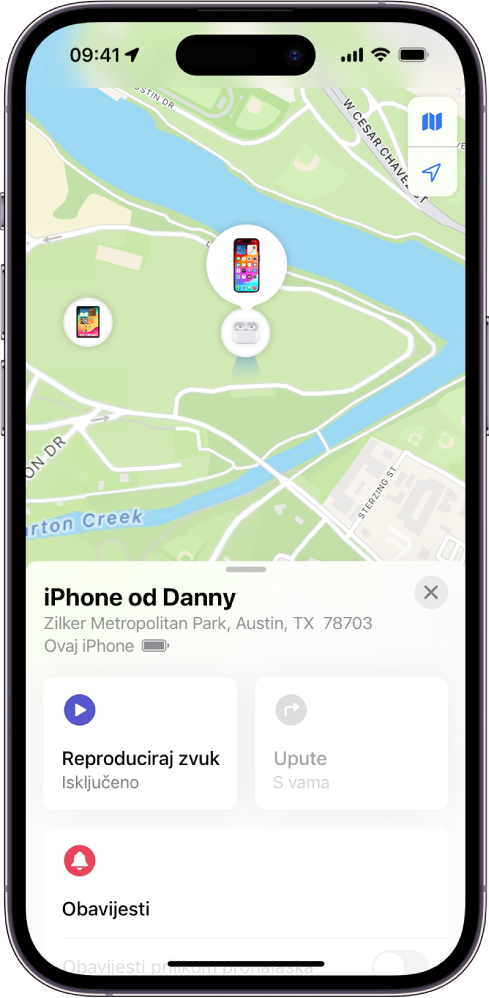This screenshot has width=489, height=998.
Task: Close the iPhone od Danny panel
Action: click(x=431, y=593)
